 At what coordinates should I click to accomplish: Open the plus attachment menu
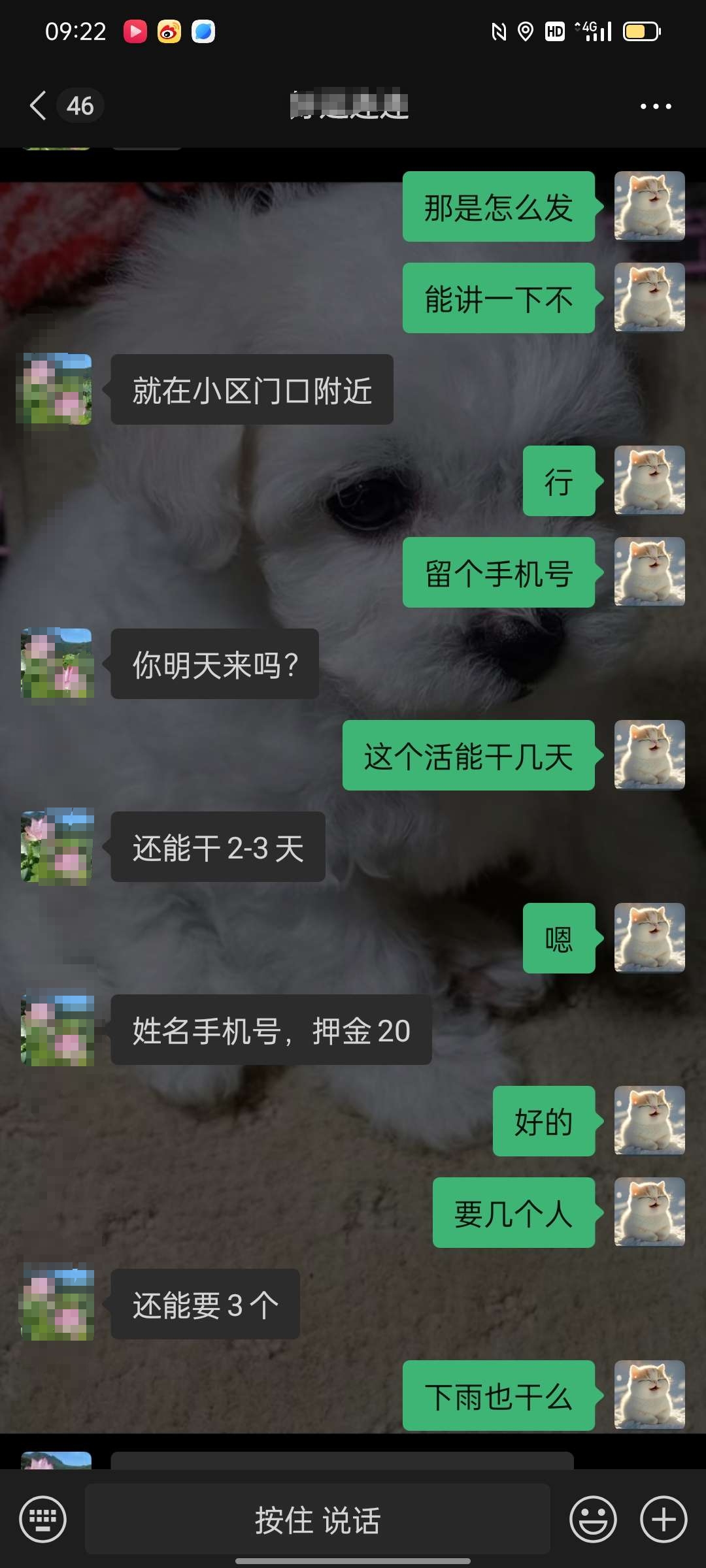664,1519
